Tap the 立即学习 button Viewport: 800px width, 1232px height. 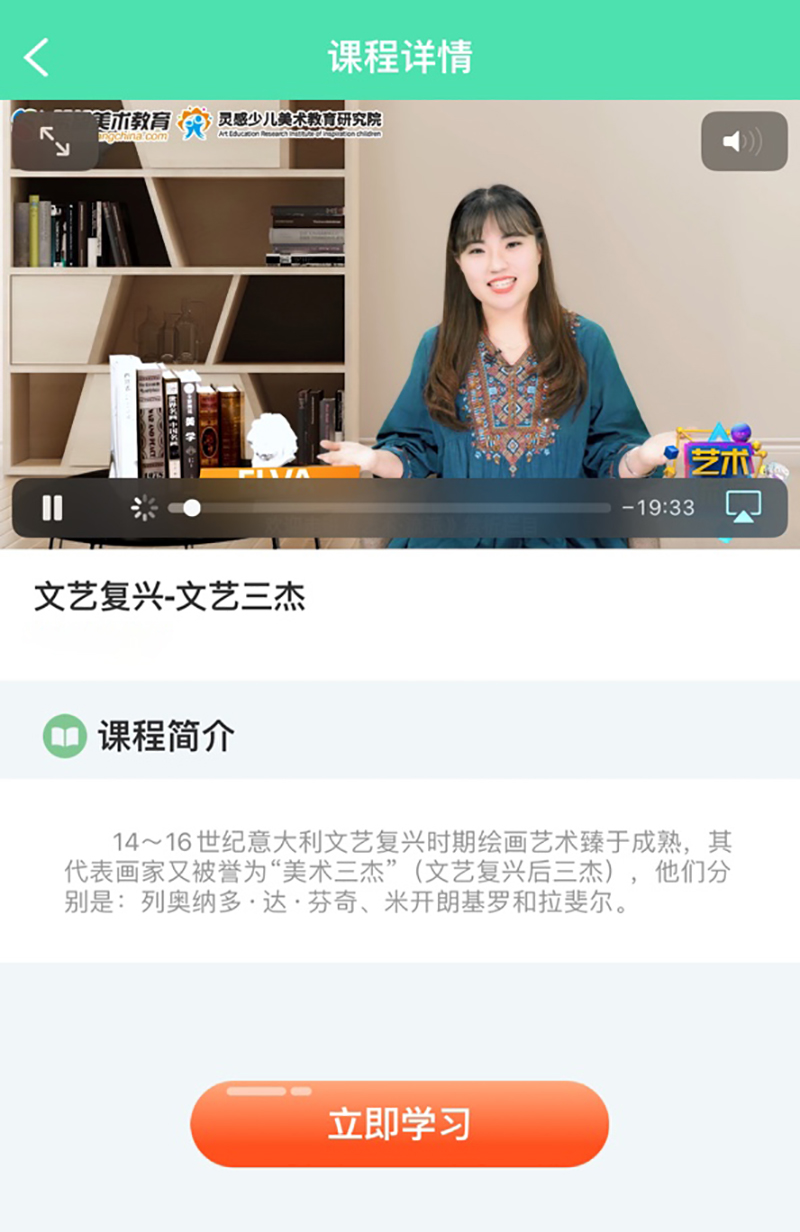(399, 1123)
